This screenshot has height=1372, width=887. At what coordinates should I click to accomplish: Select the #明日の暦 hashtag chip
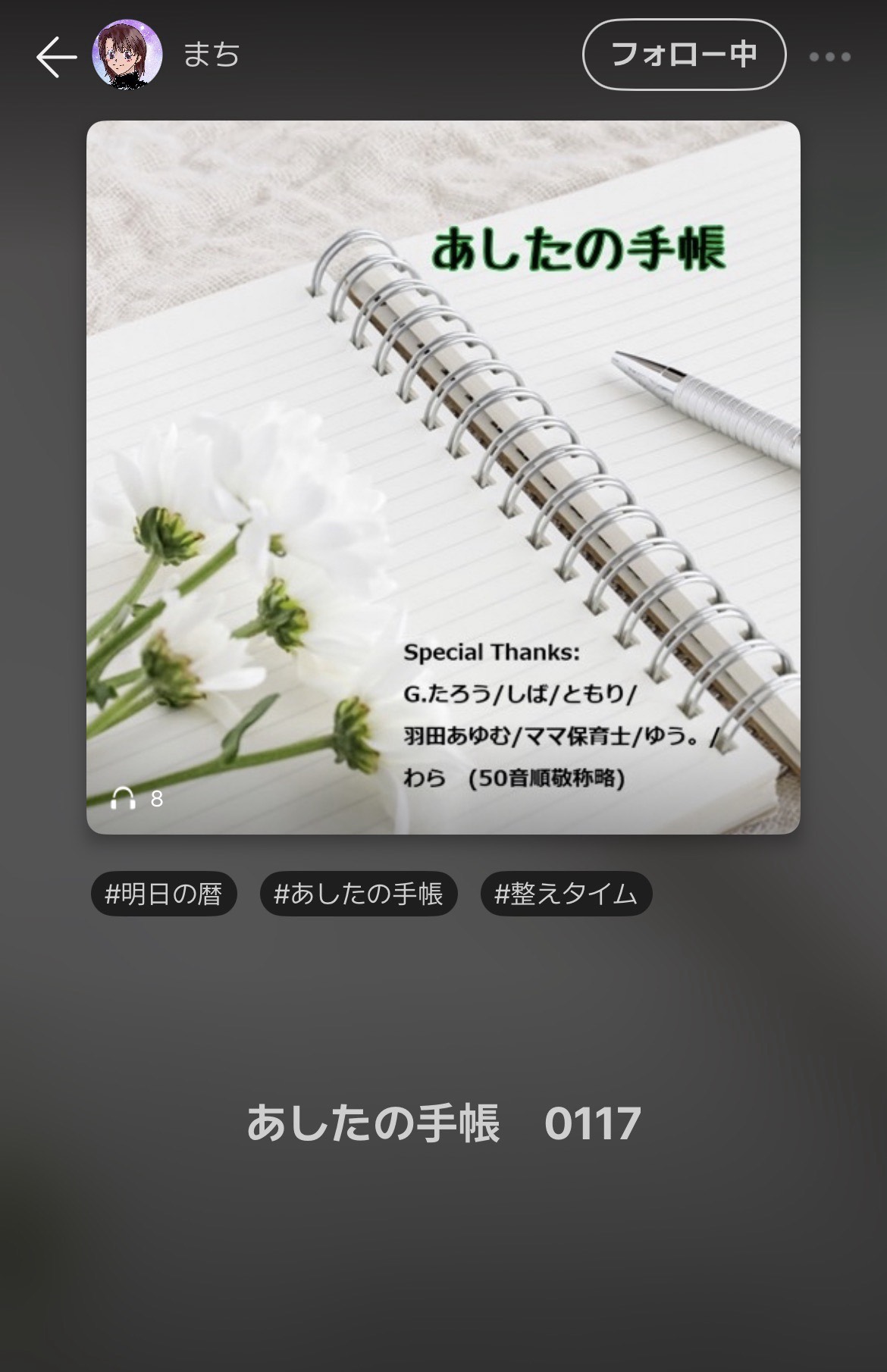pos(164,894)
